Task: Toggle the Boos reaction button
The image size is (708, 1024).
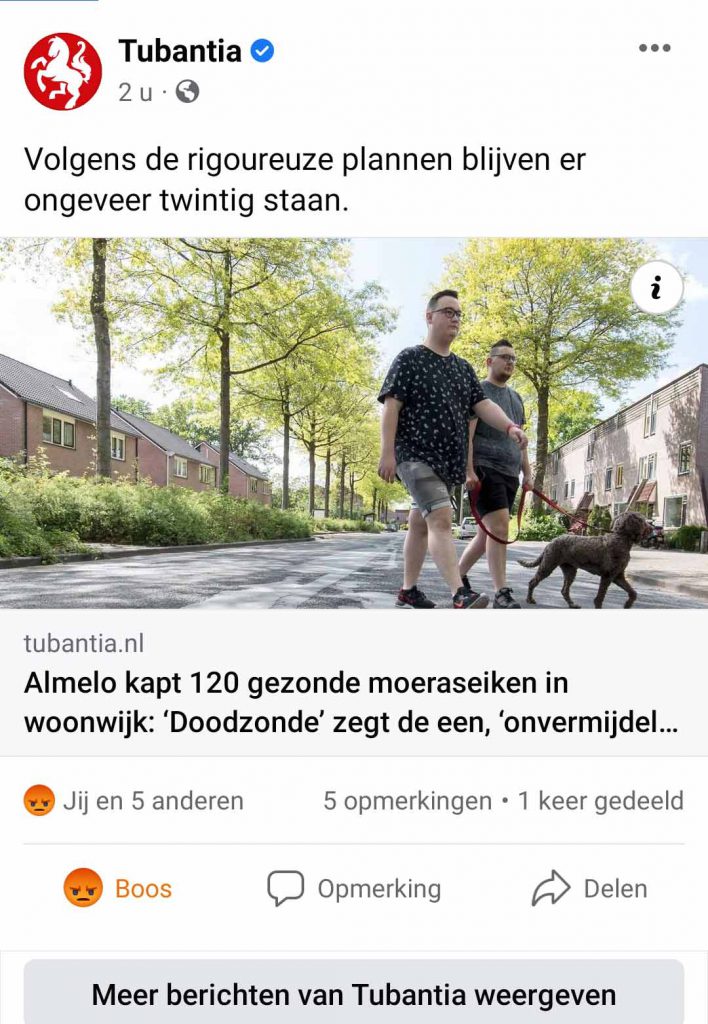Action: click(118, 888)
